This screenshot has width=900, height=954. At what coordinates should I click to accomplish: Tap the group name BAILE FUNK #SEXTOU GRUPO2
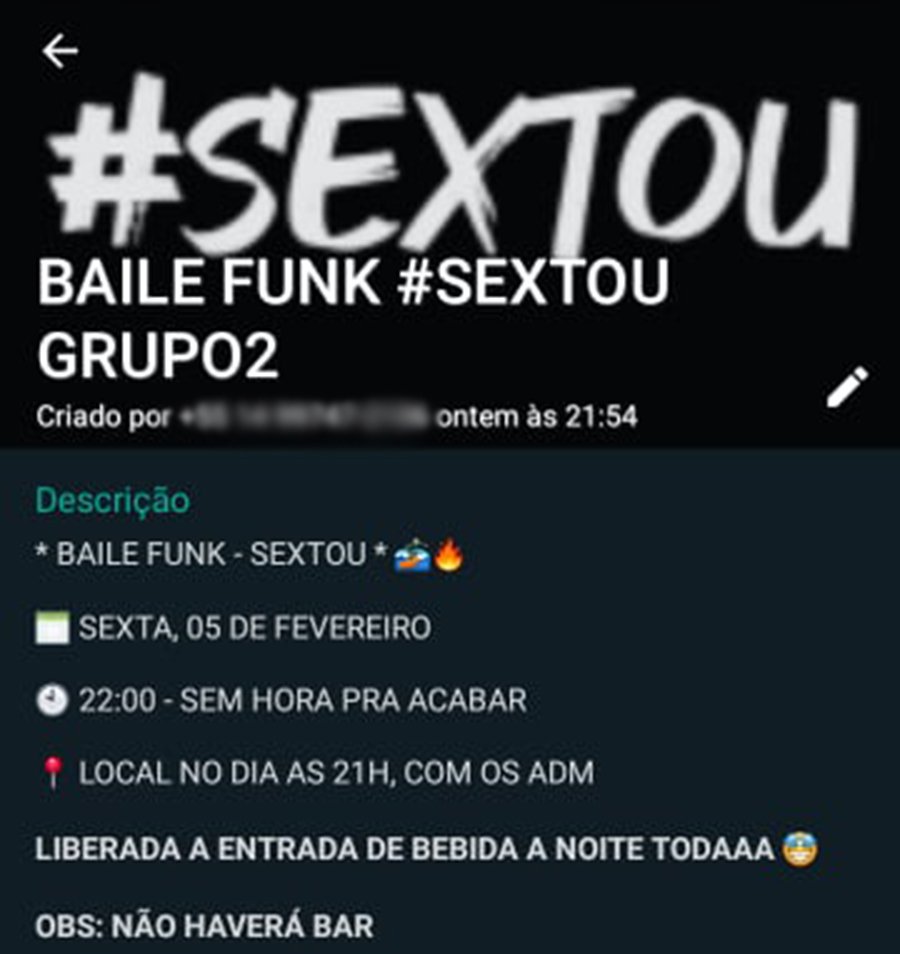tap(352, 286)
